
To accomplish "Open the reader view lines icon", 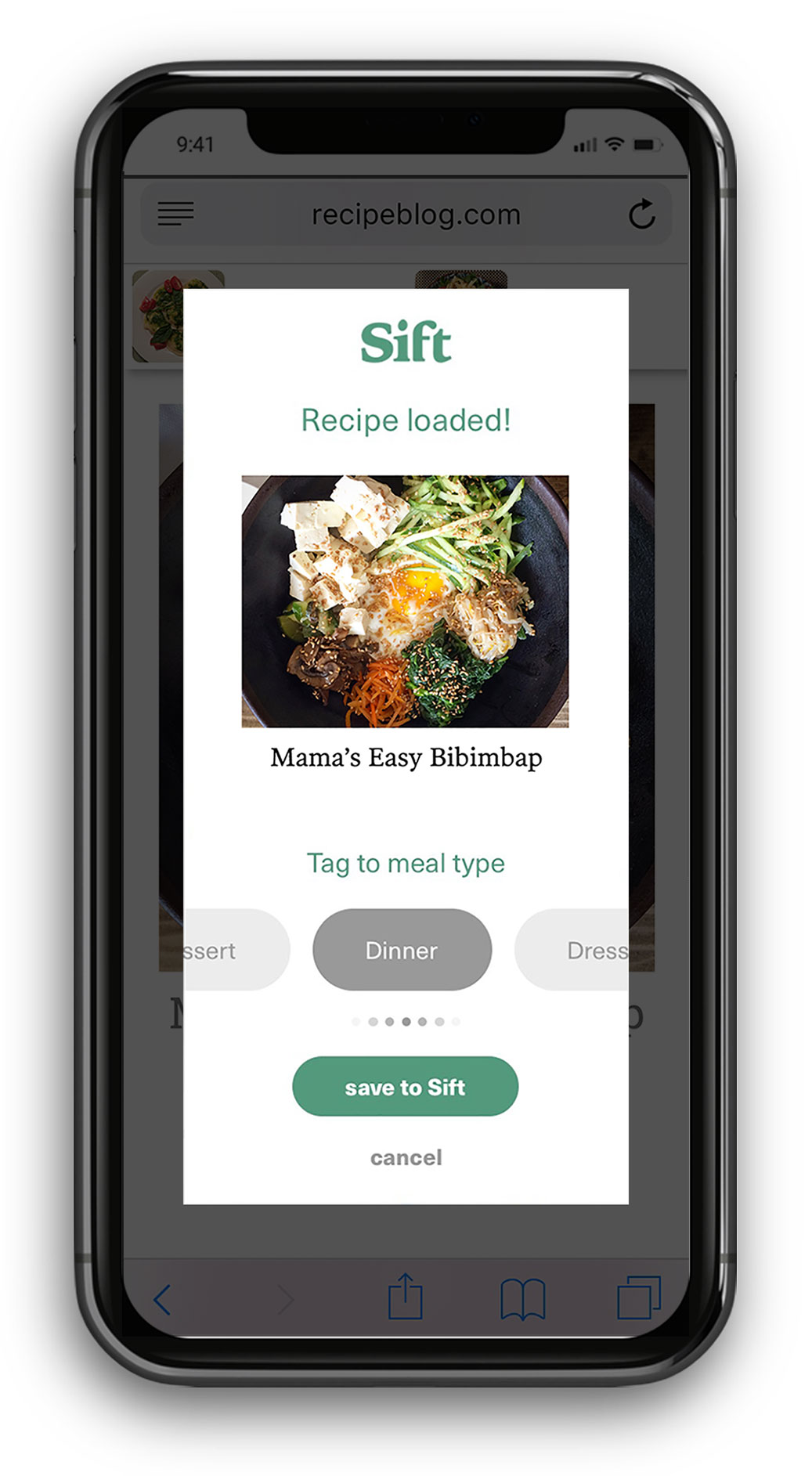I will point(175,213).
